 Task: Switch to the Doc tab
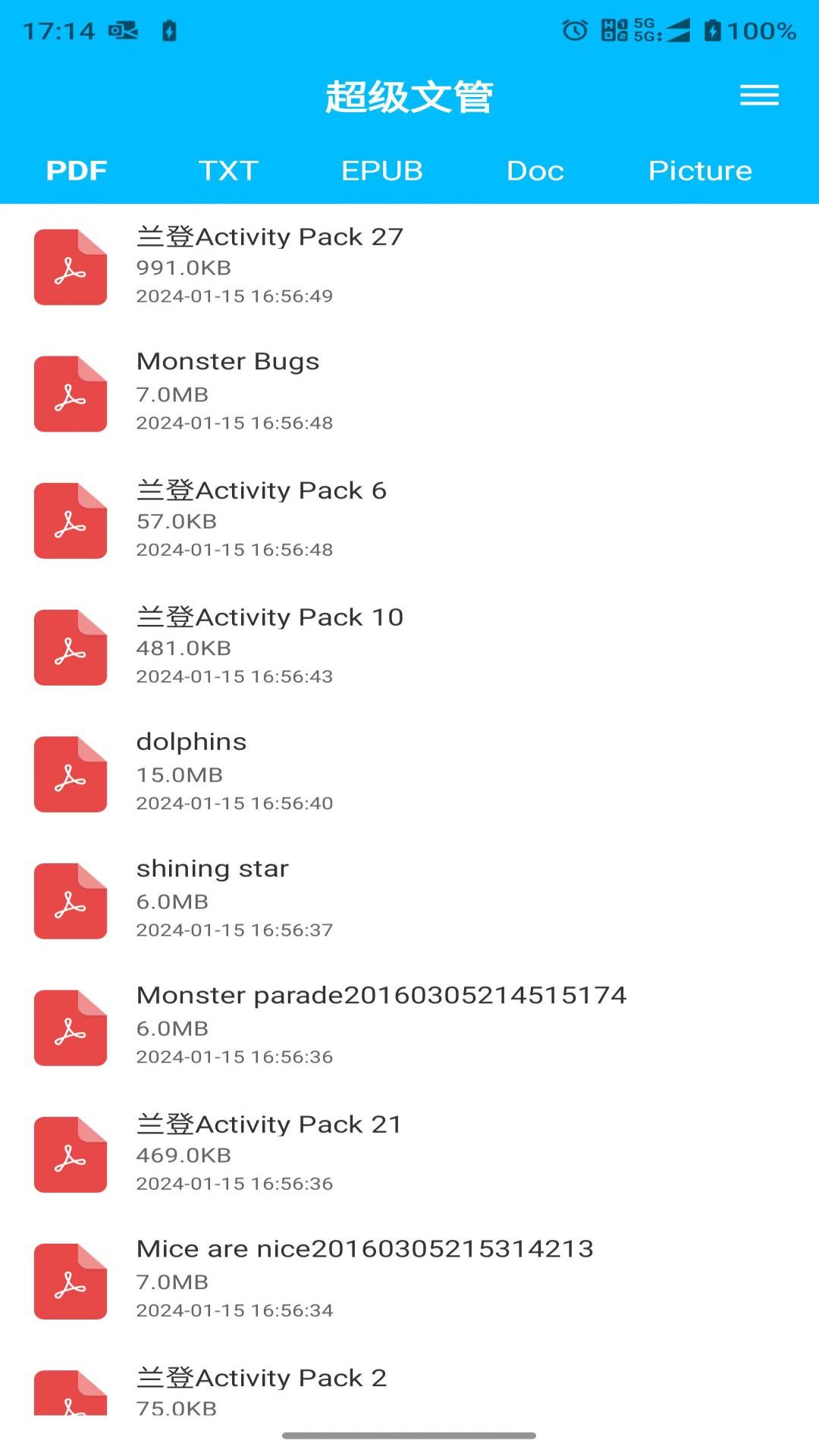(x=535, y=171)
